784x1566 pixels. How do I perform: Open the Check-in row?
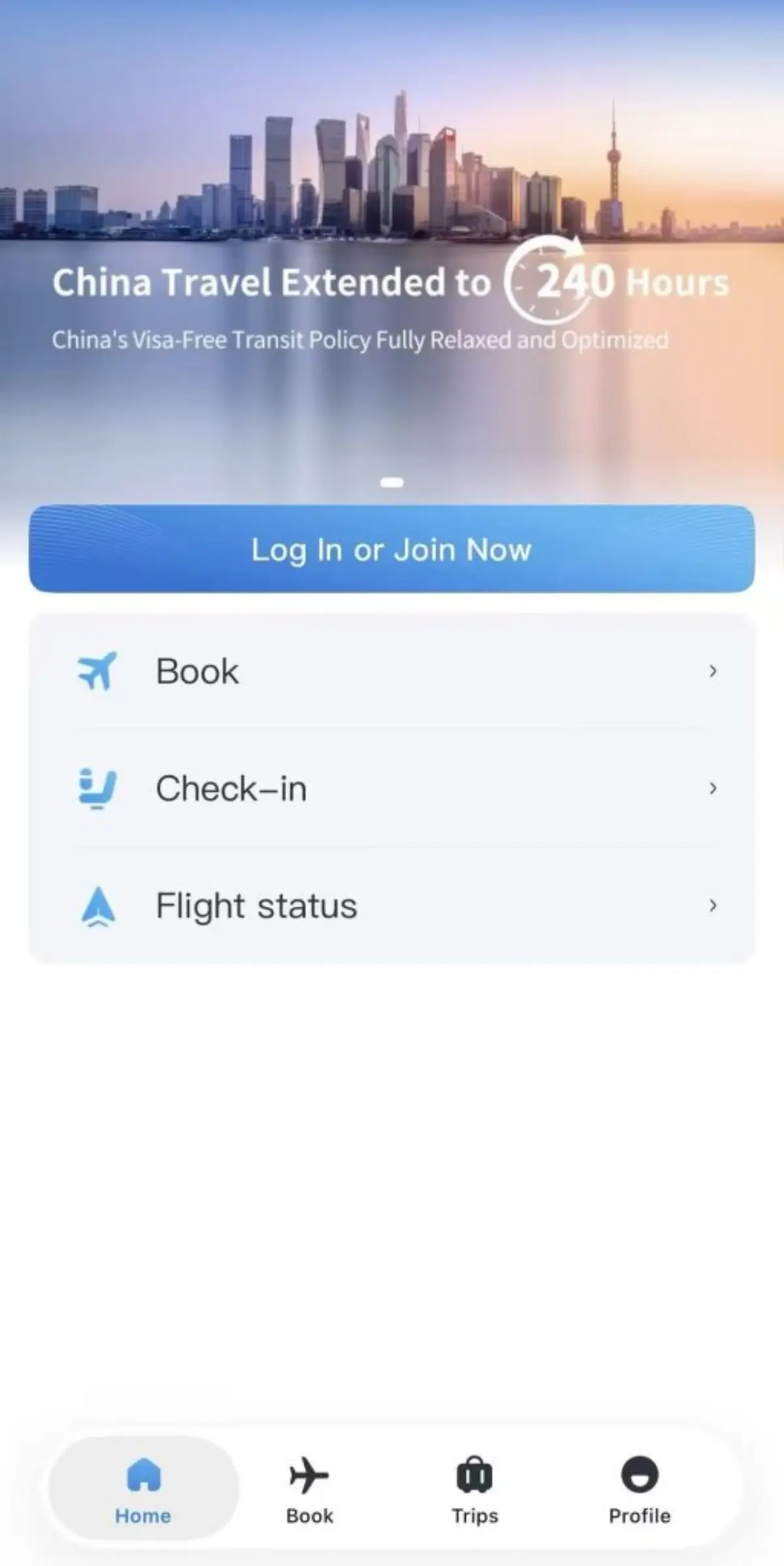coord(392,788)
